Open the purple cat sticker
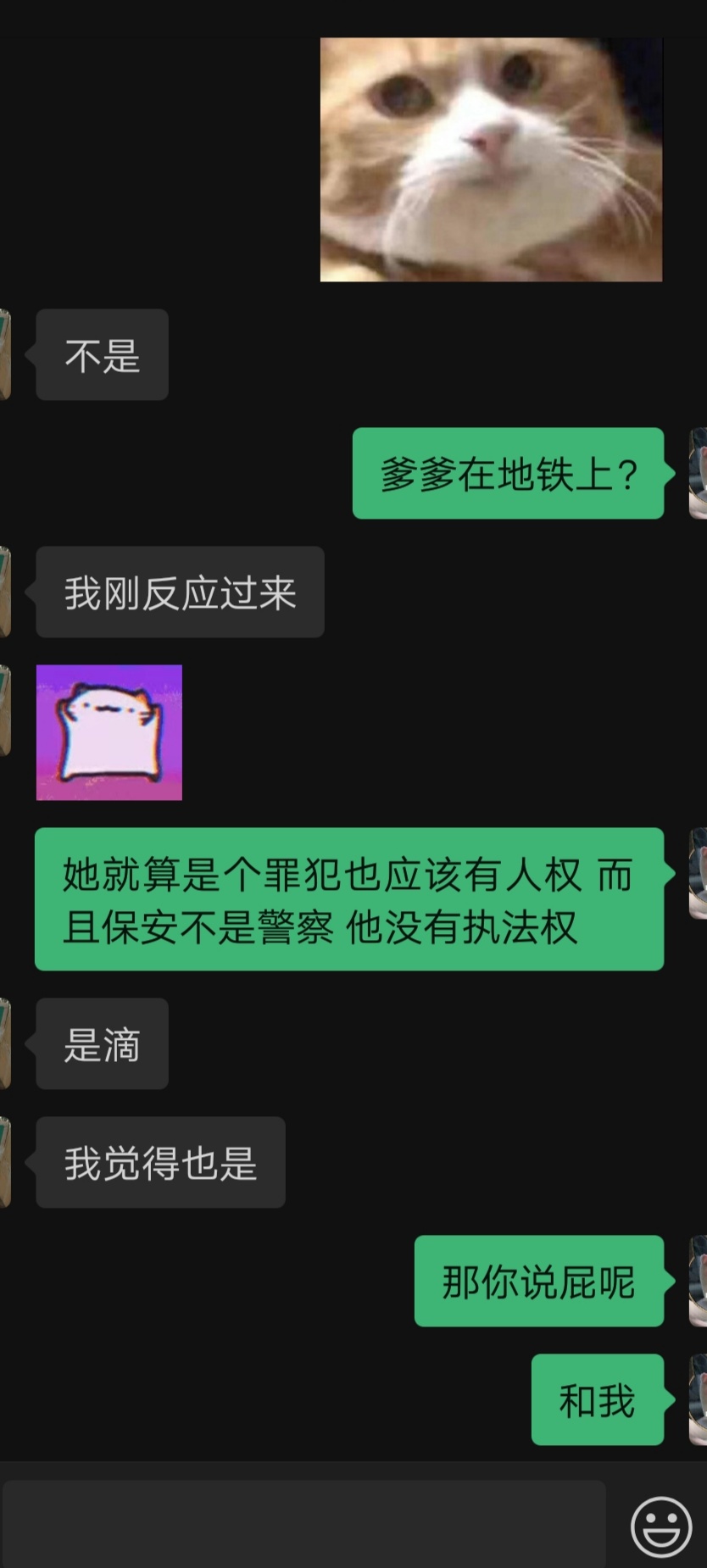707x1568 pixels. [x=109, y=732]
